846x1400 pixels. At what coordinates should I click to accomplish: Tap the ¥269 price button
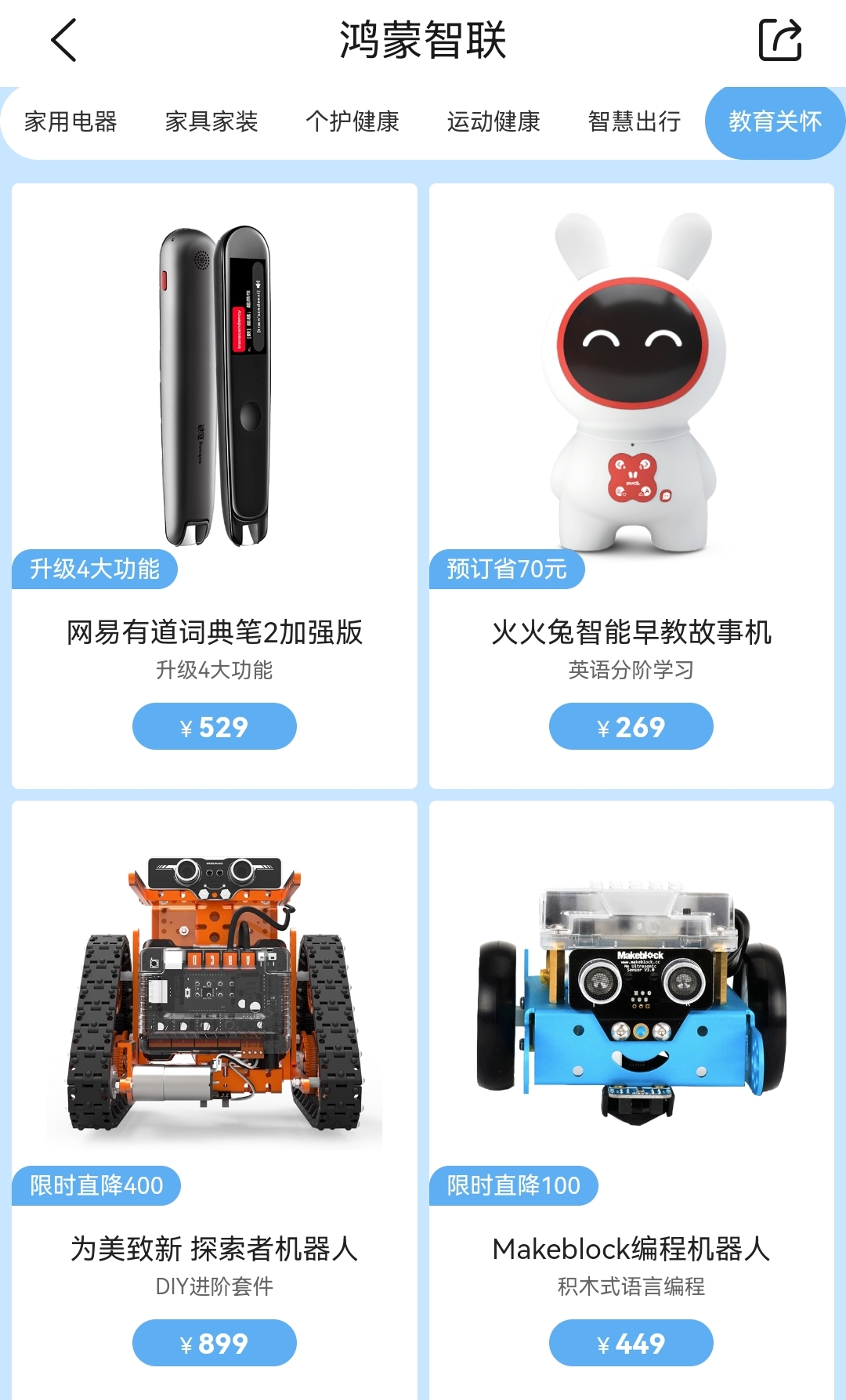631,727
